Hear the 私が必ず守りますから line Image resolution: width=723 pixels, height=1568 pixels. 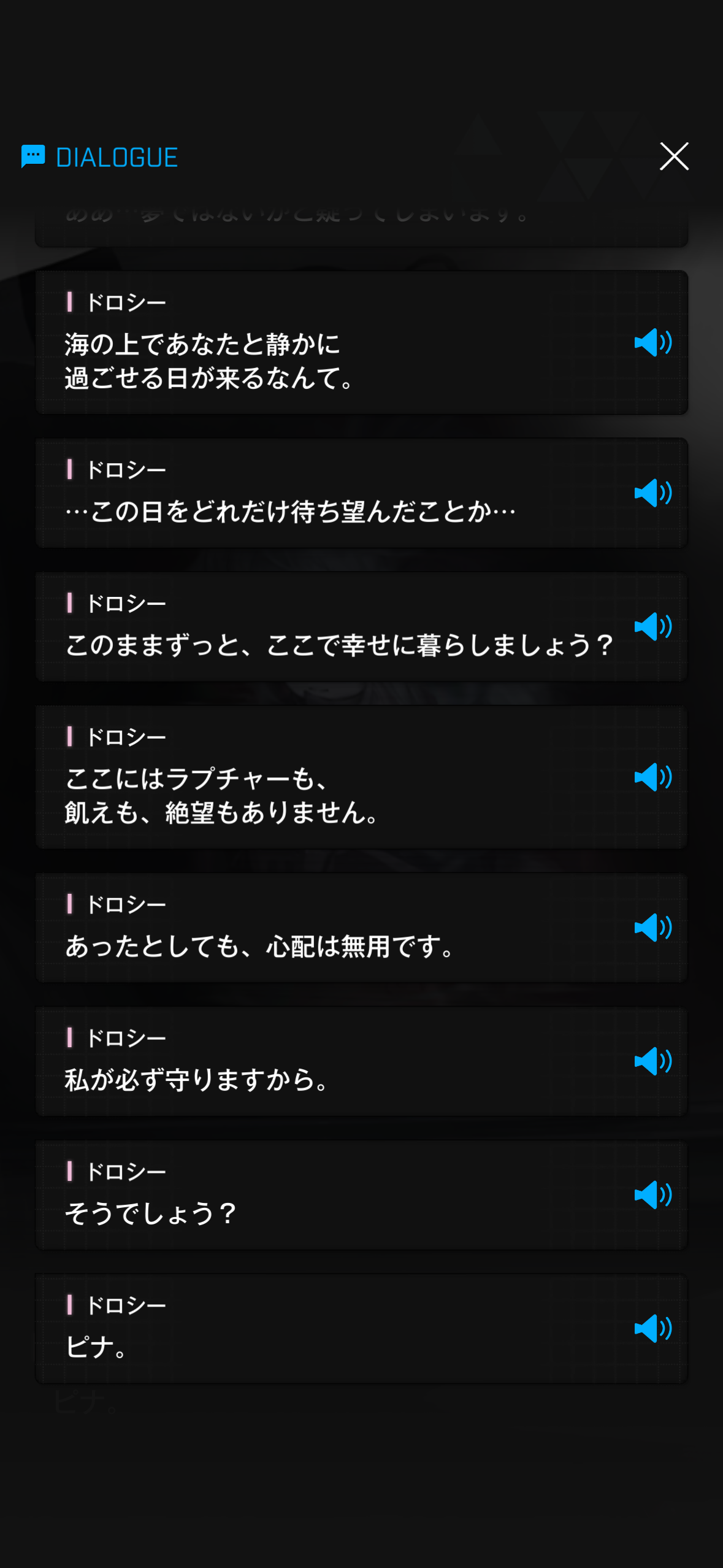(652, 1061)
